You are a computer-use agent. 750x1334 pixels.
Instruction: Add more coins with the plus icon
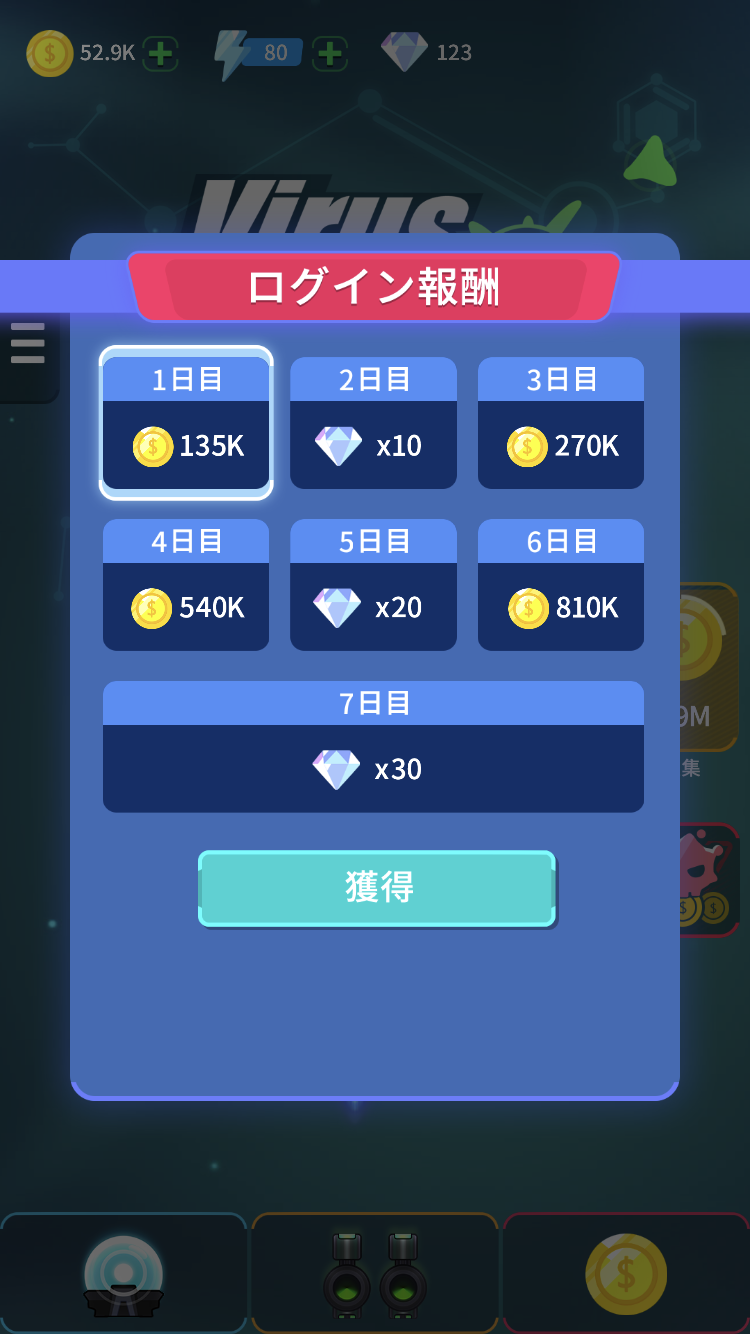160,53
